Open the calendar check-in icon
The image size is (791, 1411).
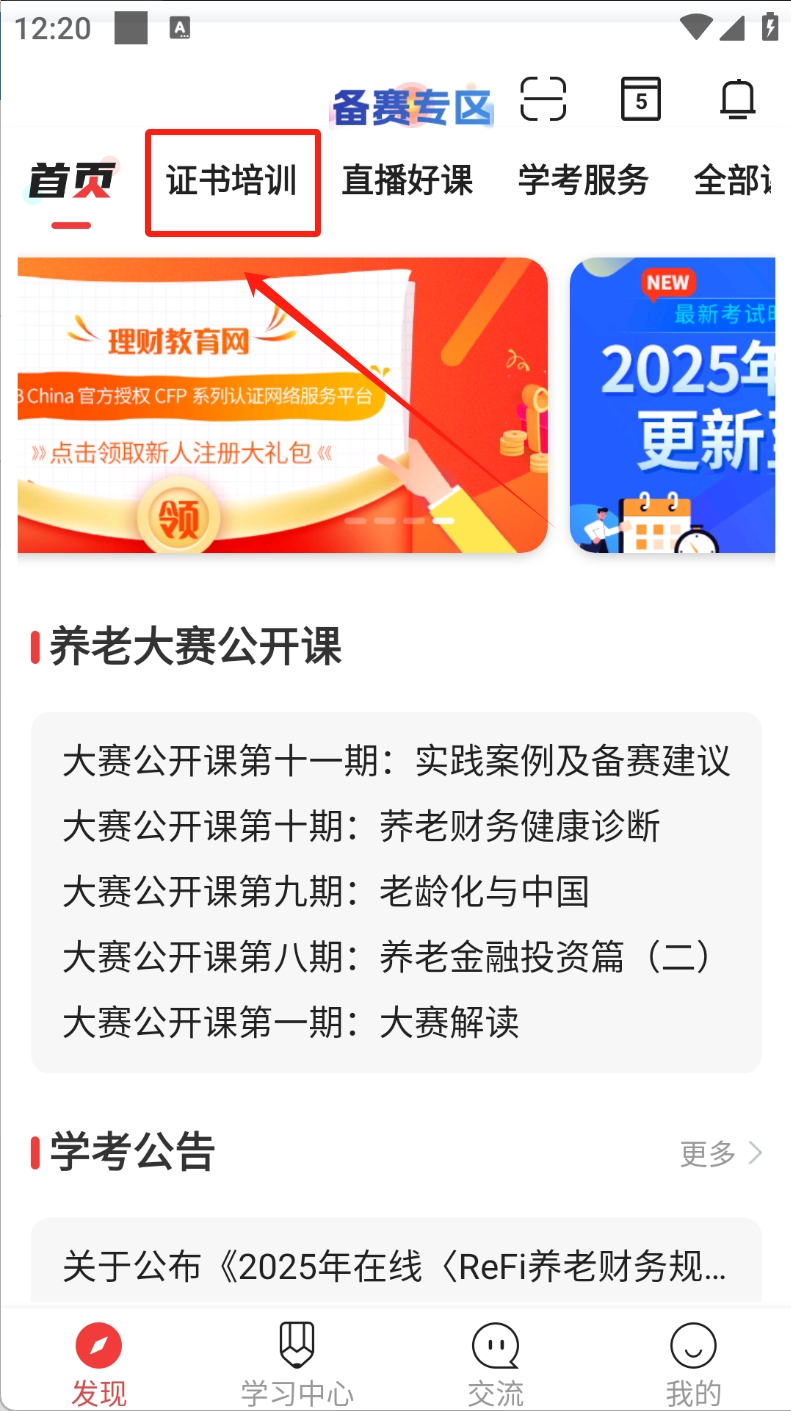click(x=641, y=100)
